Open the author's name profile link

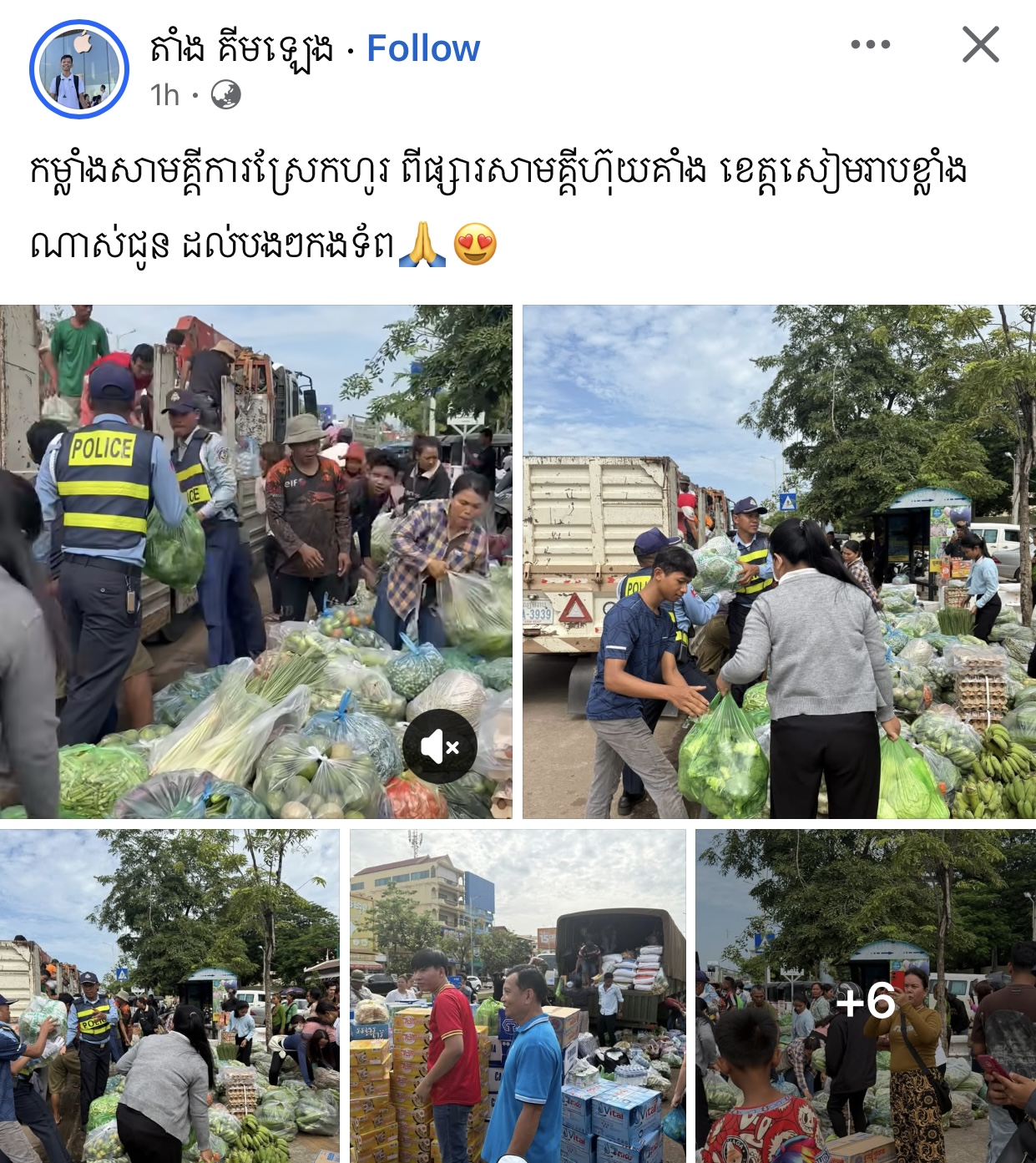point(242,48)
